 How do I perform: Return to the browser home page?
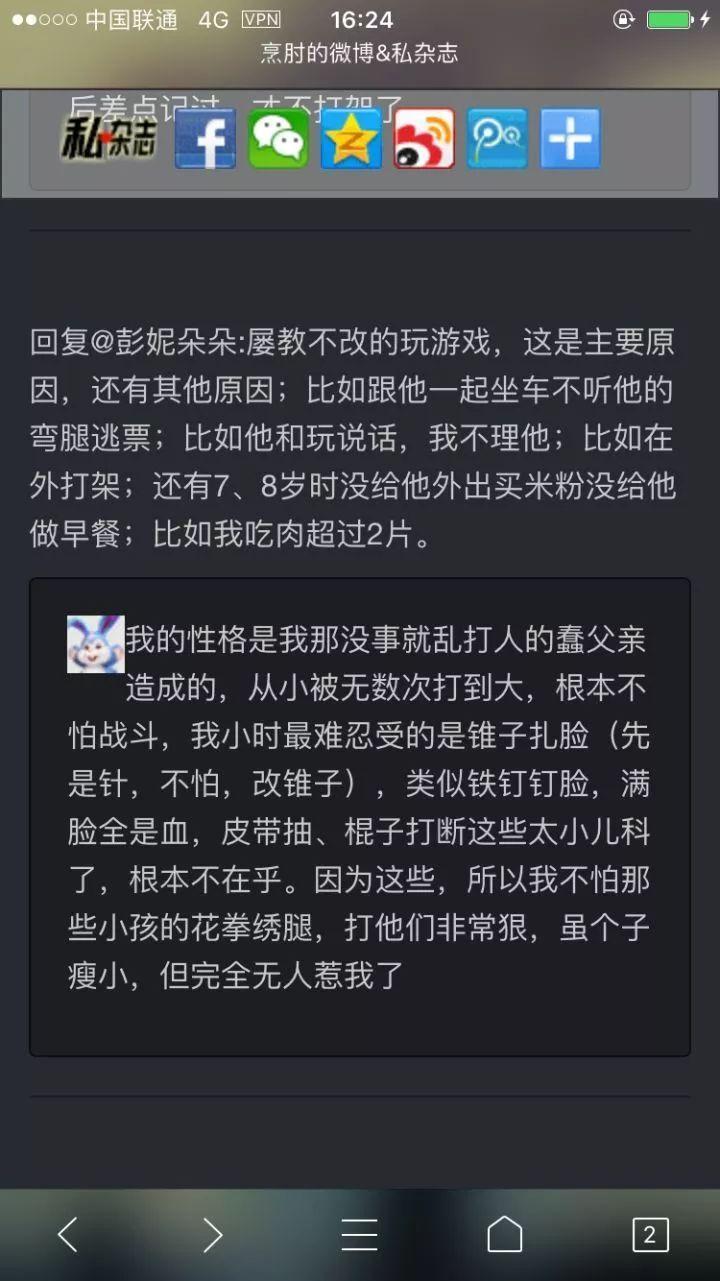(x=505, y=1235)
